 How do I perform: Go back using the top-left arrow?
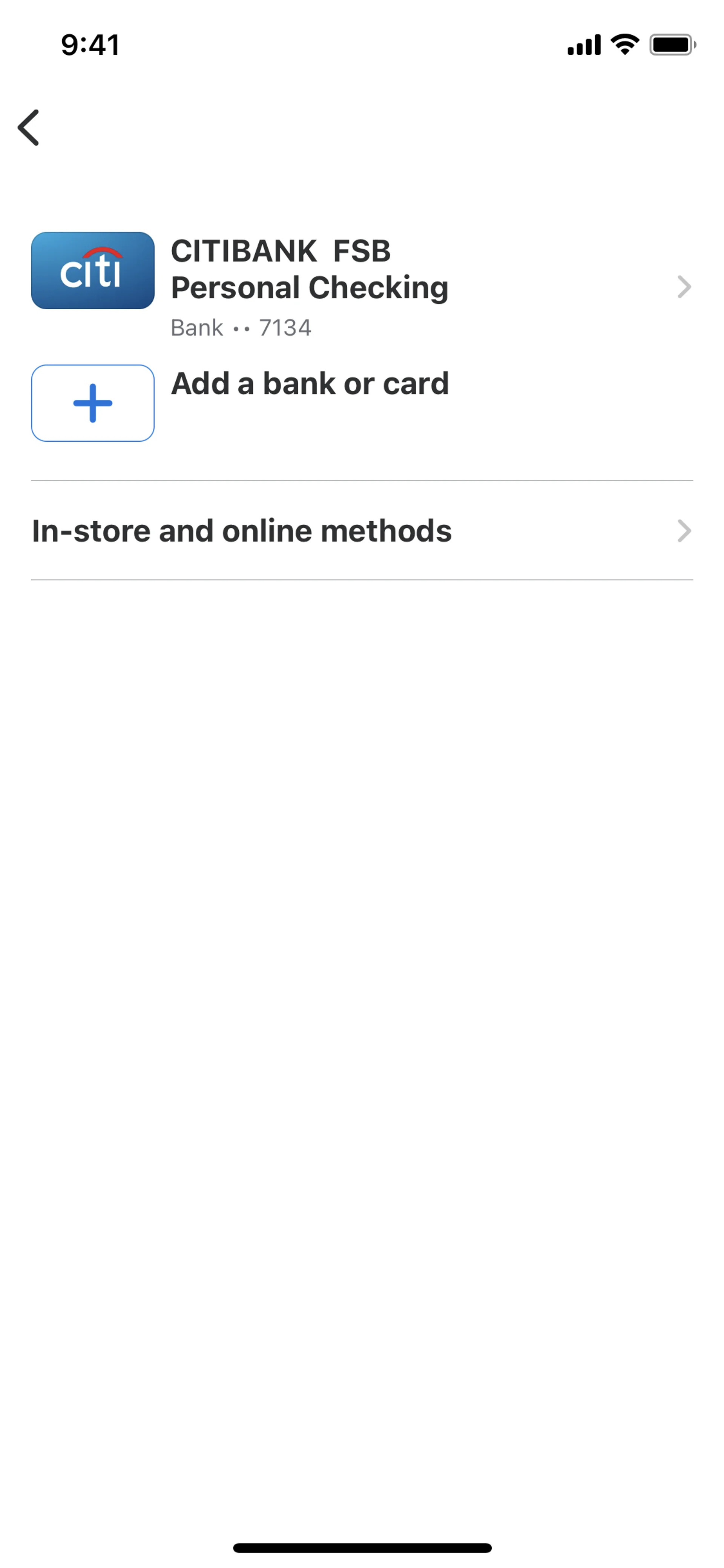point(29,128)
